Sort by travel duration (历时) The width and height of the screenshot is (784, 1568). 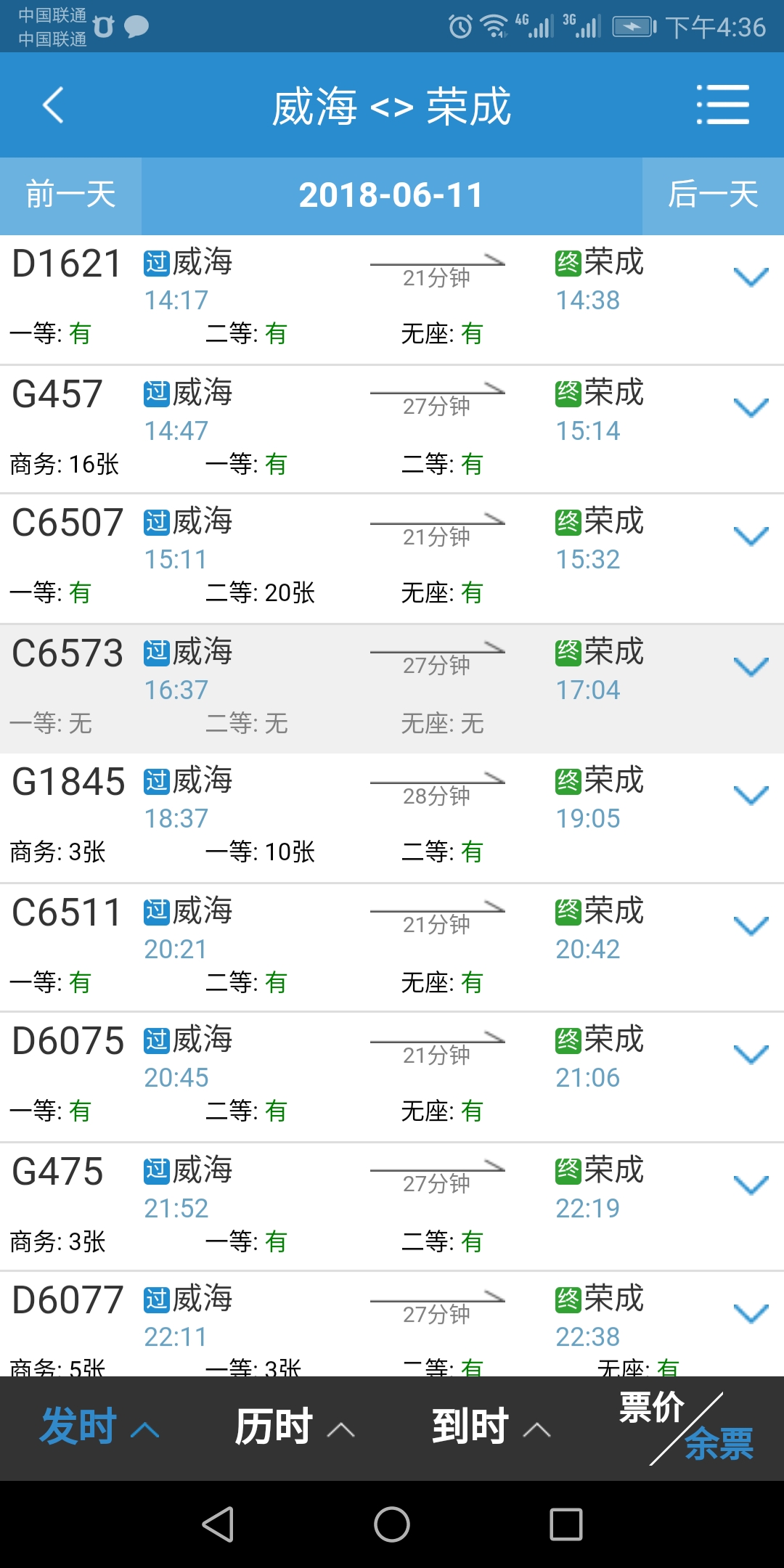coord(294,1427)
